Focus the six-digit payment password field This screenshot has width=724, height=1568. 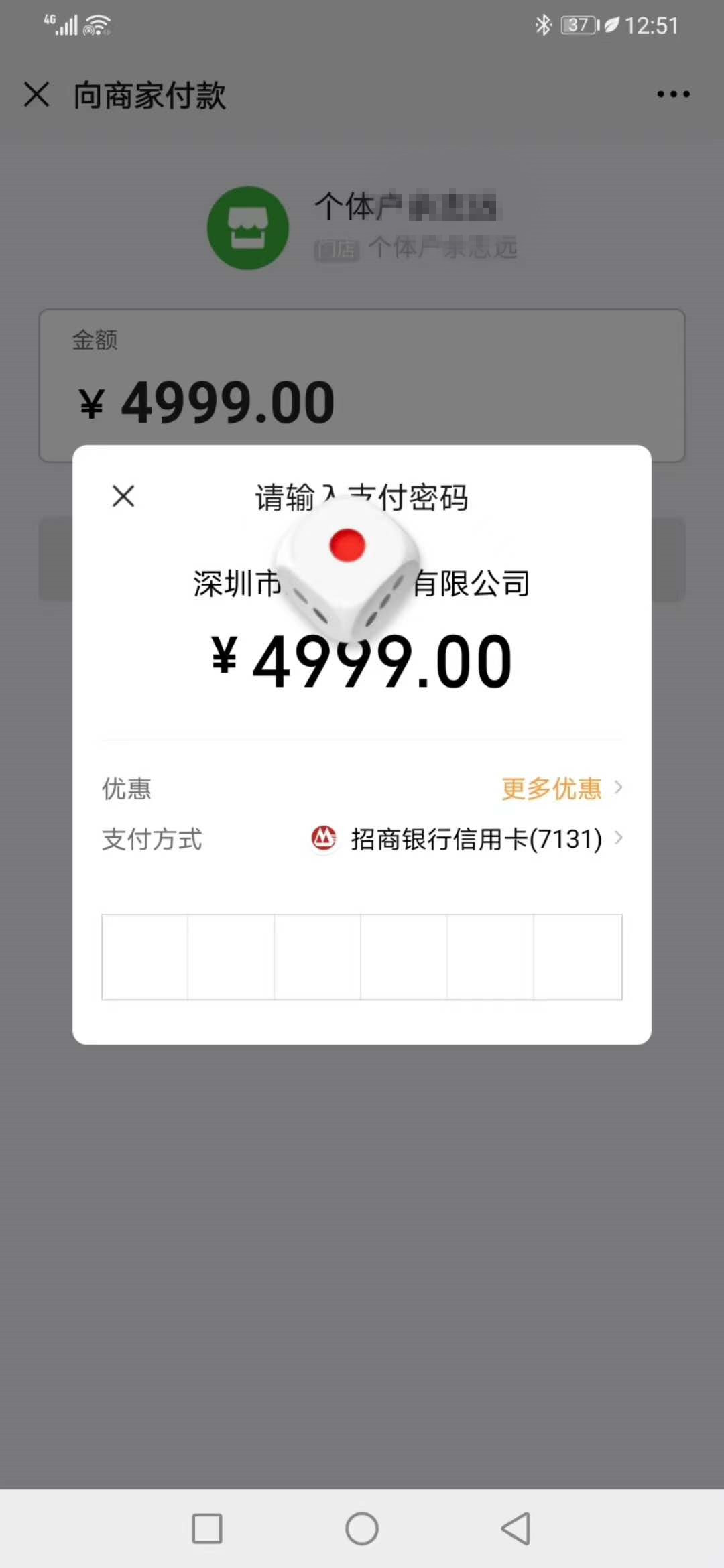click(362, 957)
